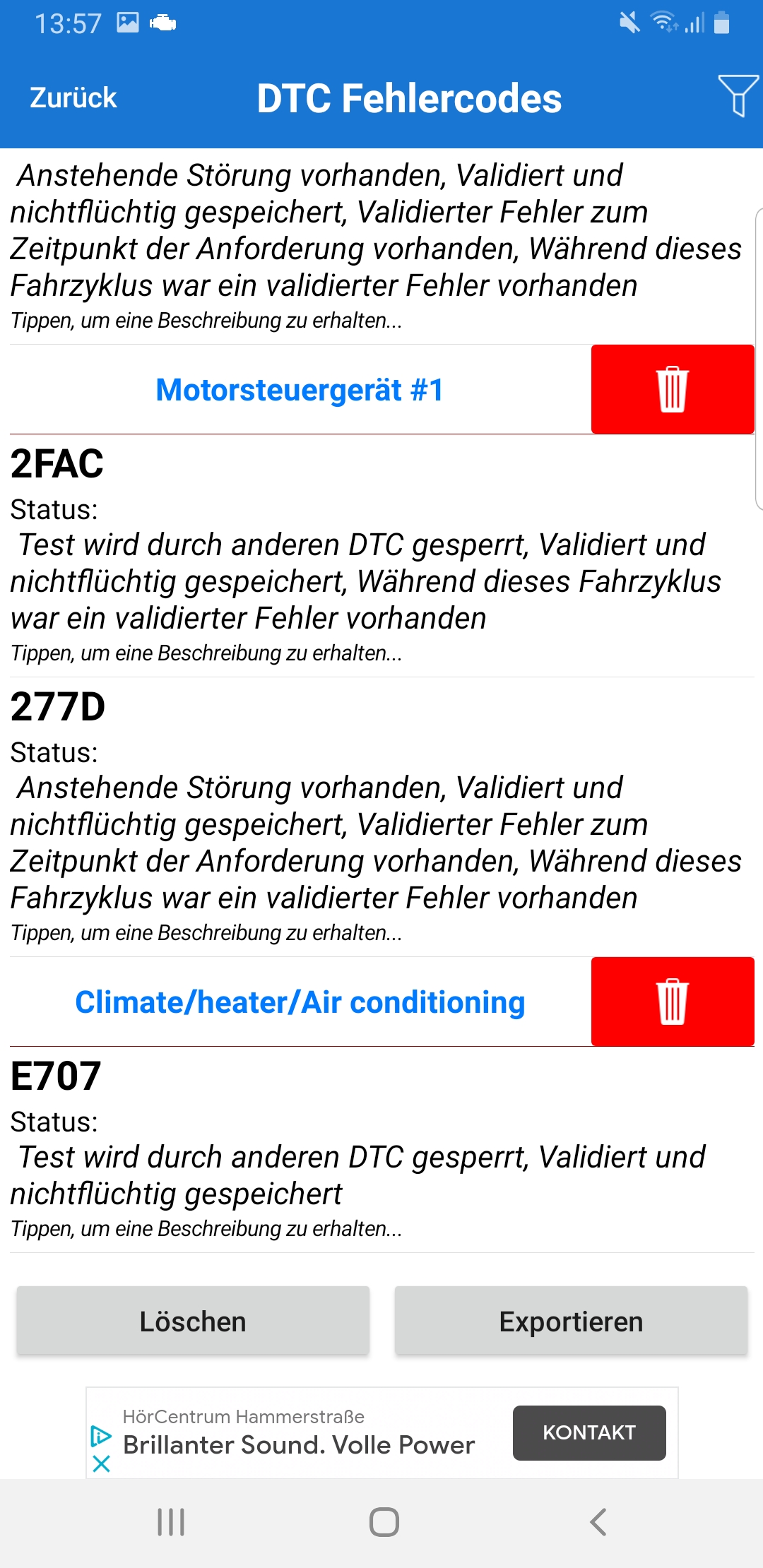Open the system recent apps view
The image size is (763, 1568).
171,1522
